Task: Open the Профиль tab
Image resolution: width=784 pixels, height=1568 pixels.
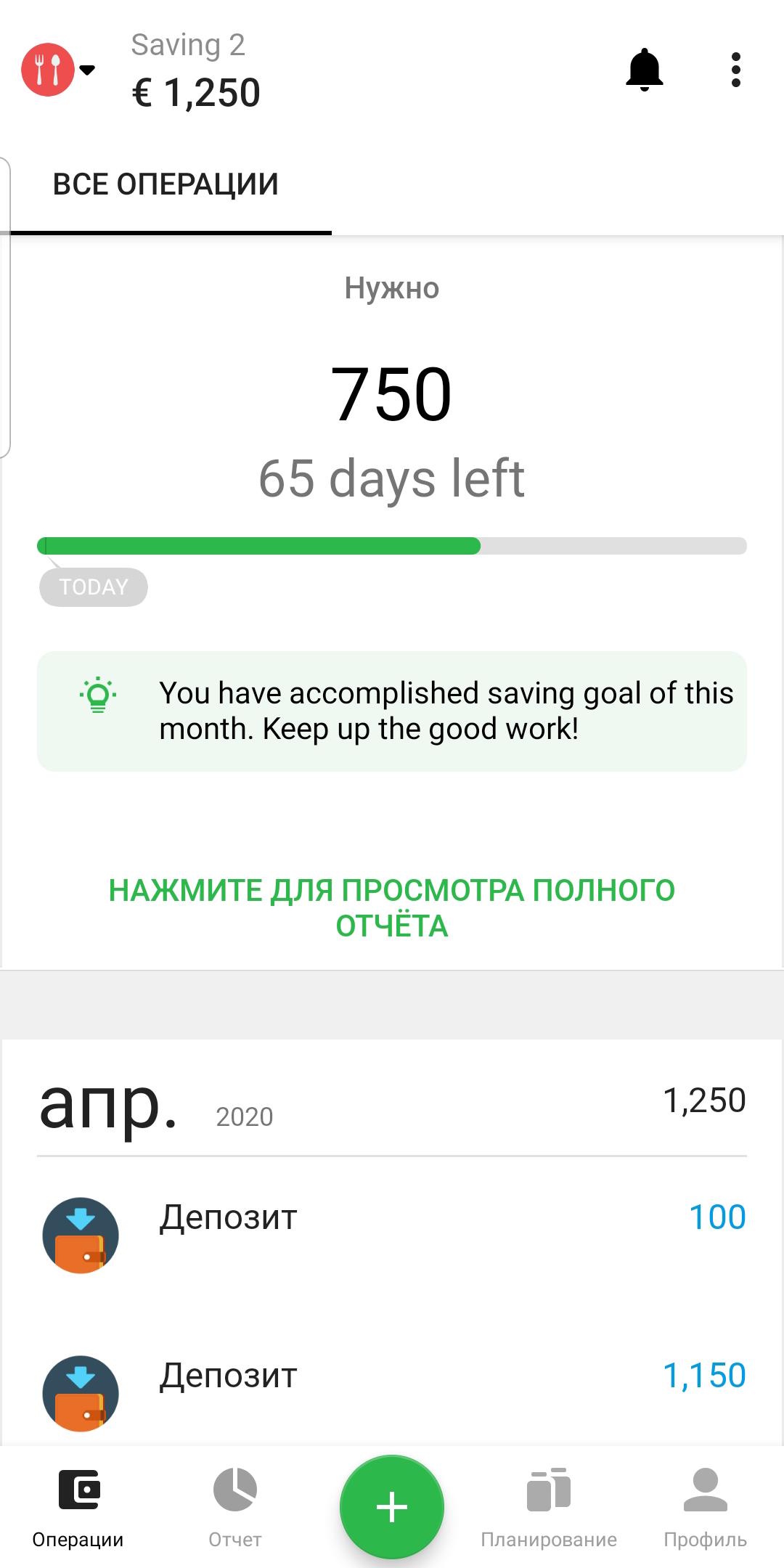Action: pos(705,1507)
